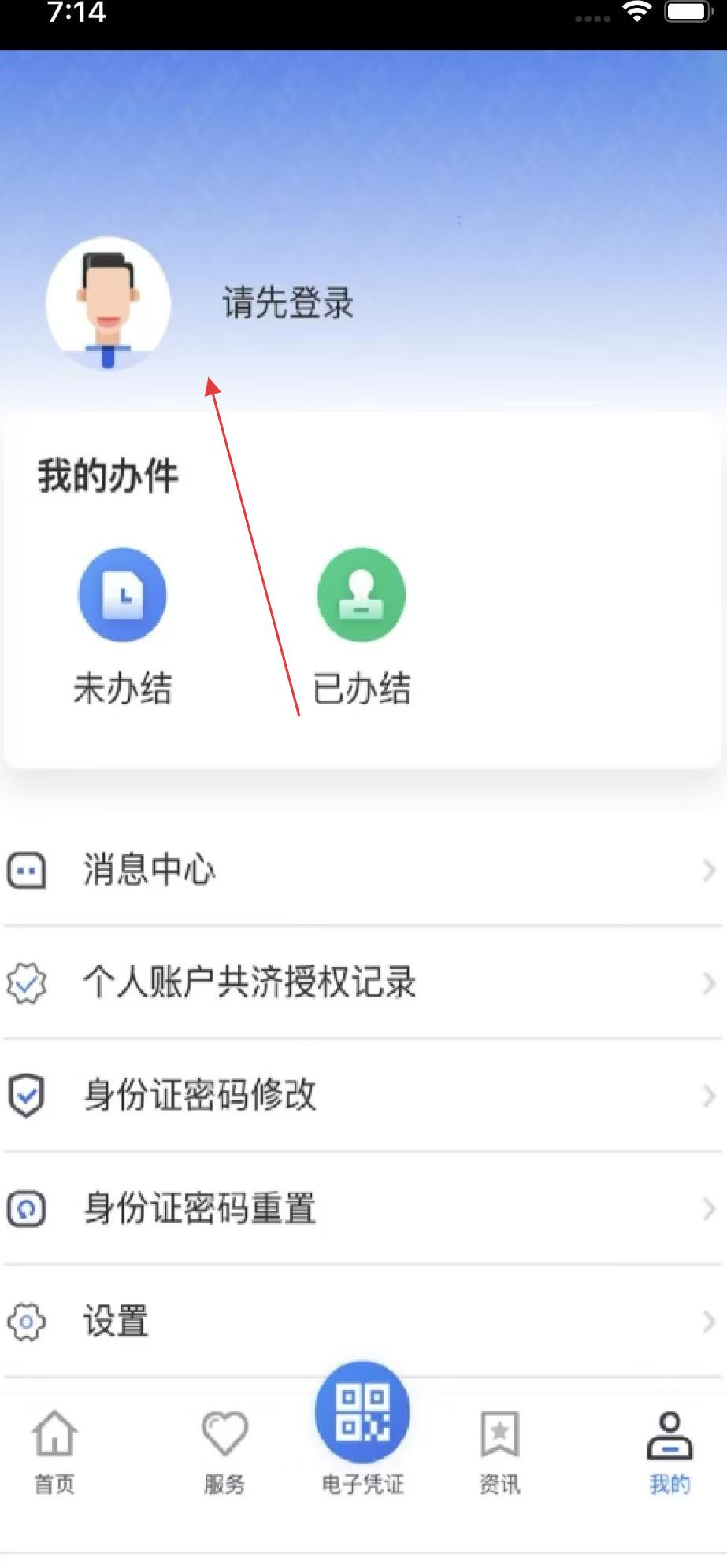The height and width of the screenshot is (1568, 727).
Task: Open 身份证密码重置 row
Action: (x=362, y=1208)
